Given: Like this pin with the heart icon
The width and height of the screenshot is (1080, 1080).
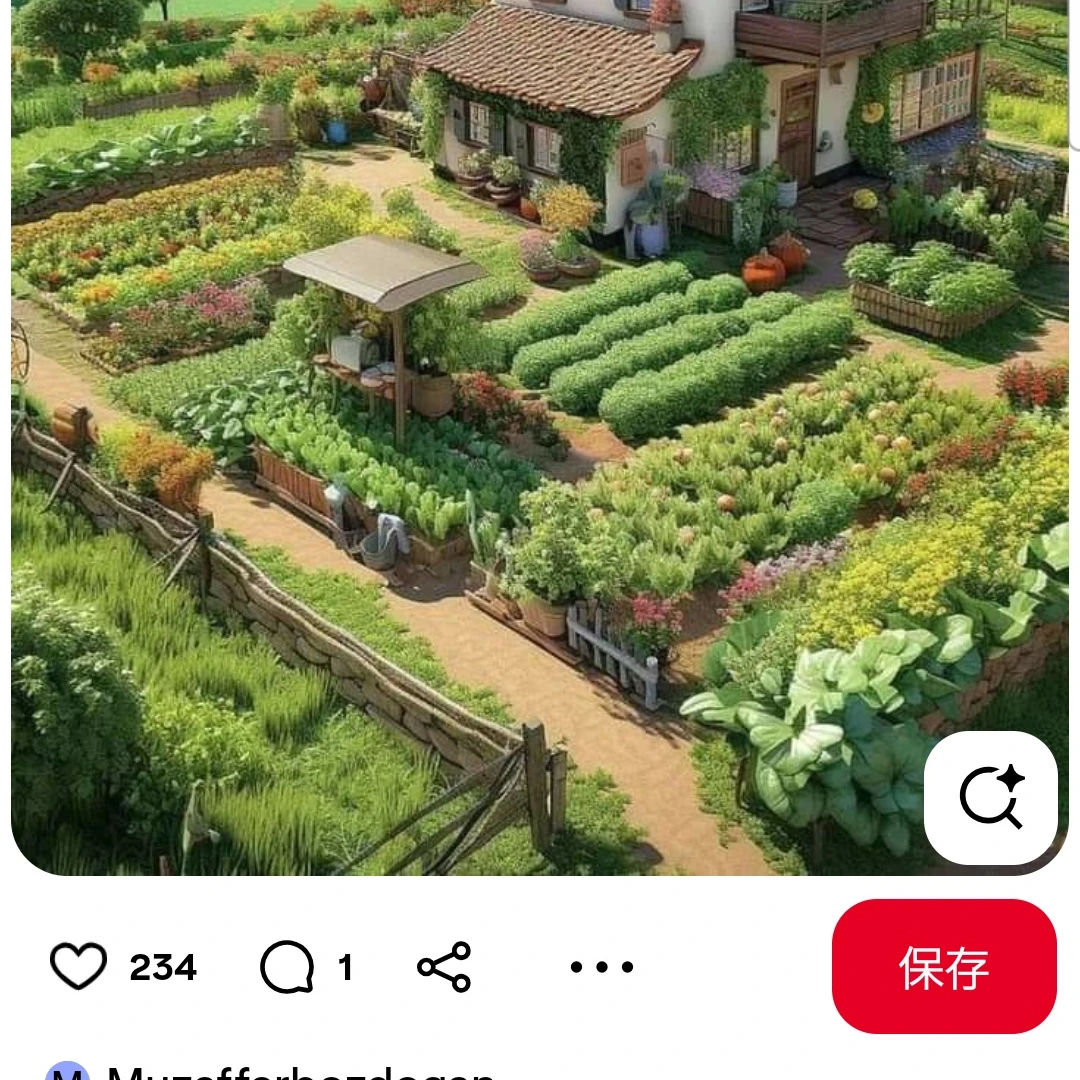Looking at the screenshot, I should coord(79,966).
